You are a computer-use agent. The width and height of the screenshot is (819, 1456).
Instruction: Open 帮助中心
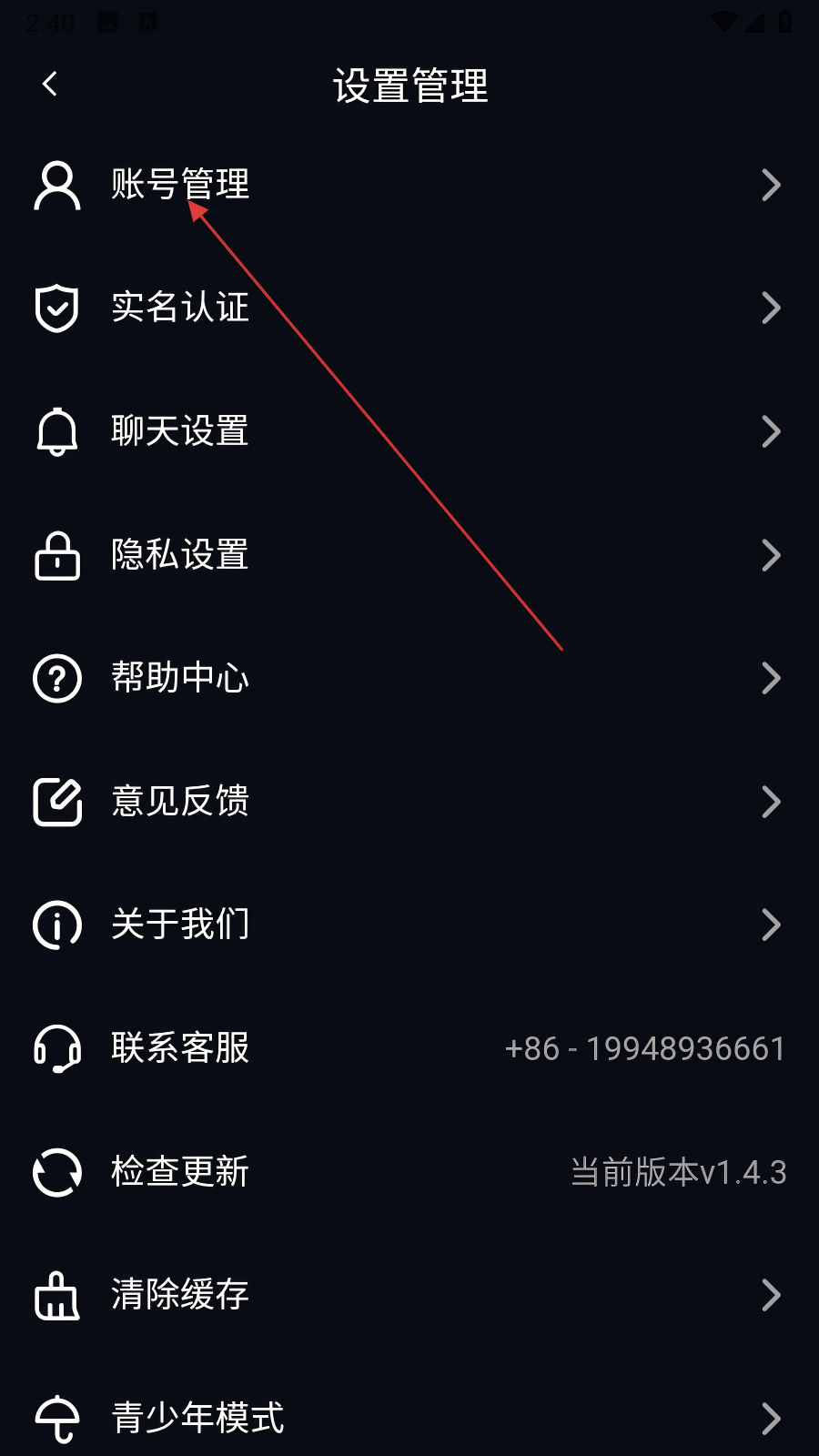(x=409, y=678)
